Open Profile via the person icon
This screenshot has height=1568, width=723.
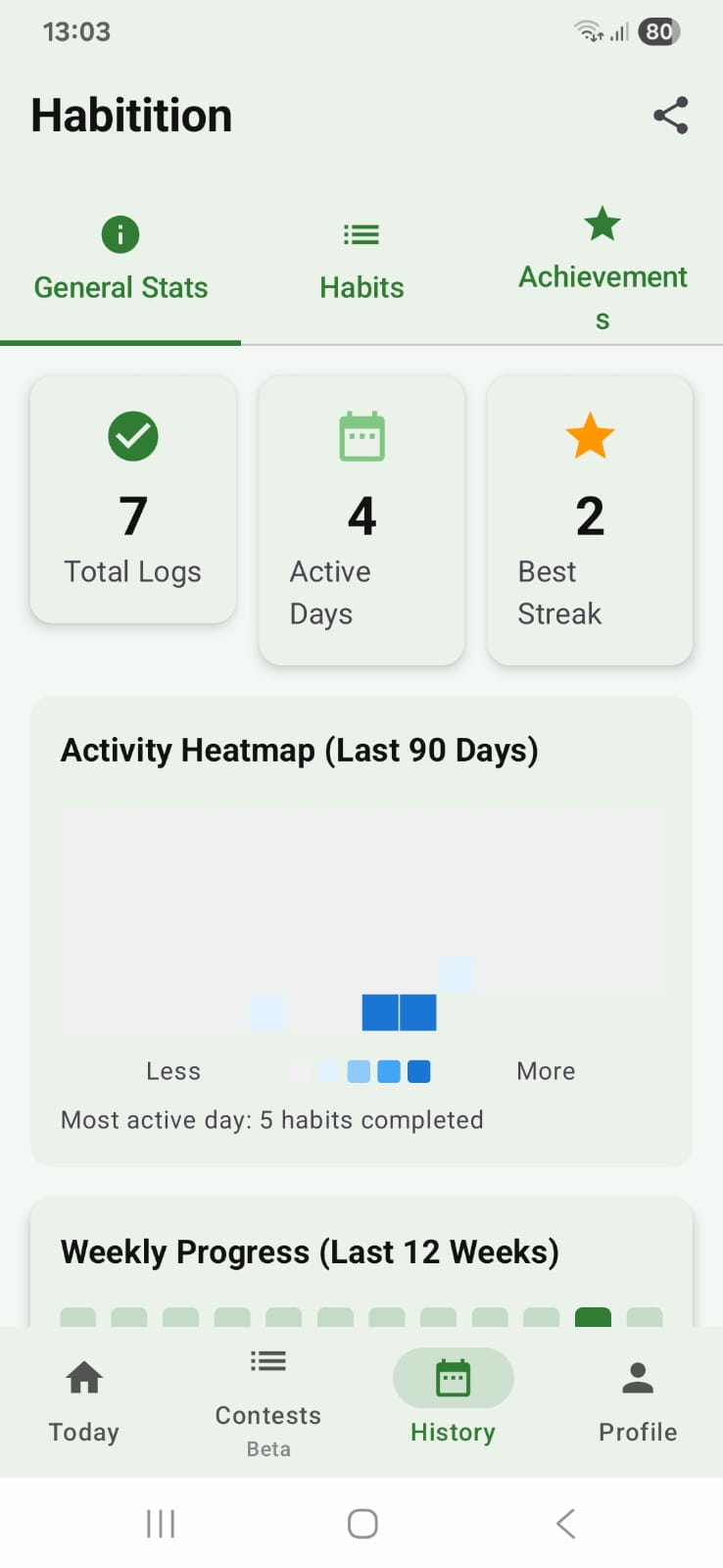636,1377
